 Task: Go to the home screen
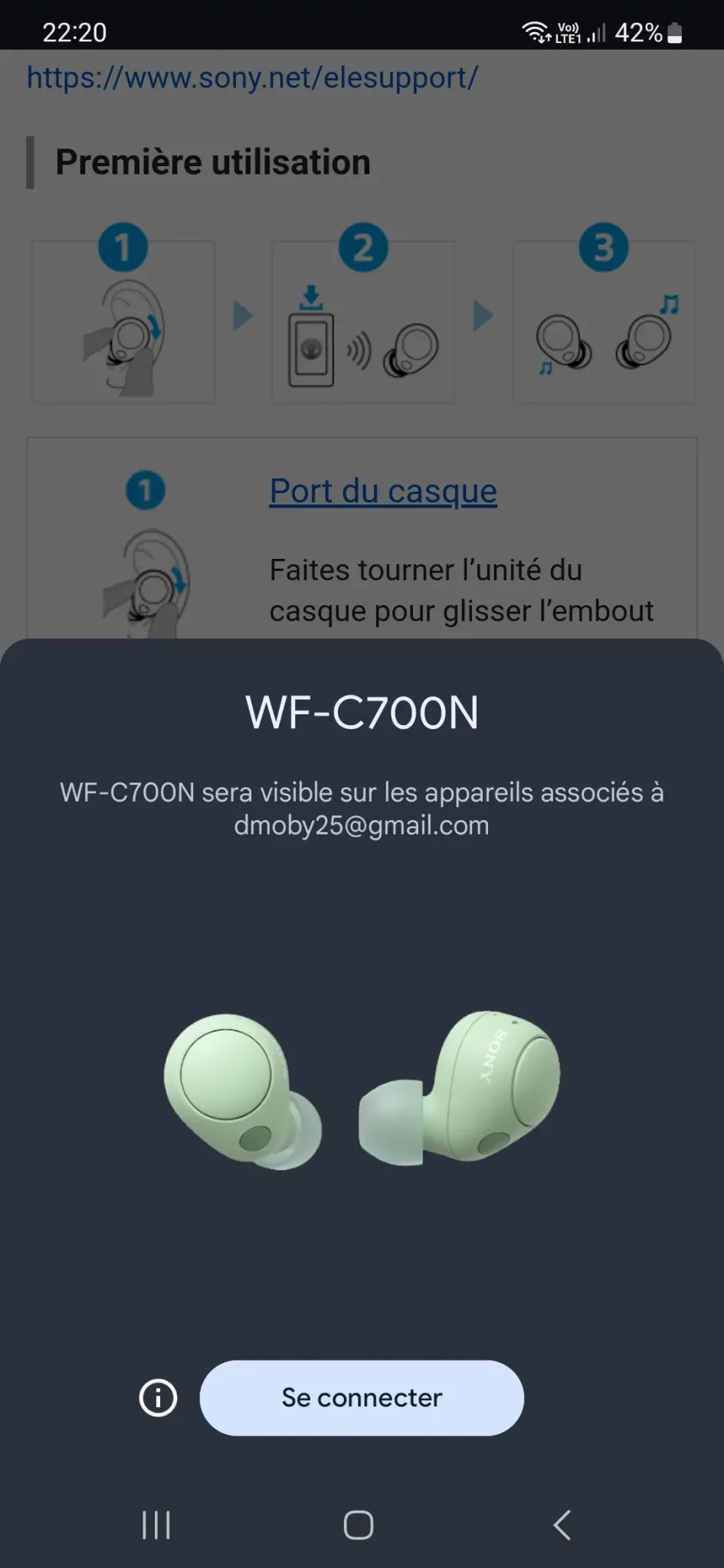click(359, 1524)
